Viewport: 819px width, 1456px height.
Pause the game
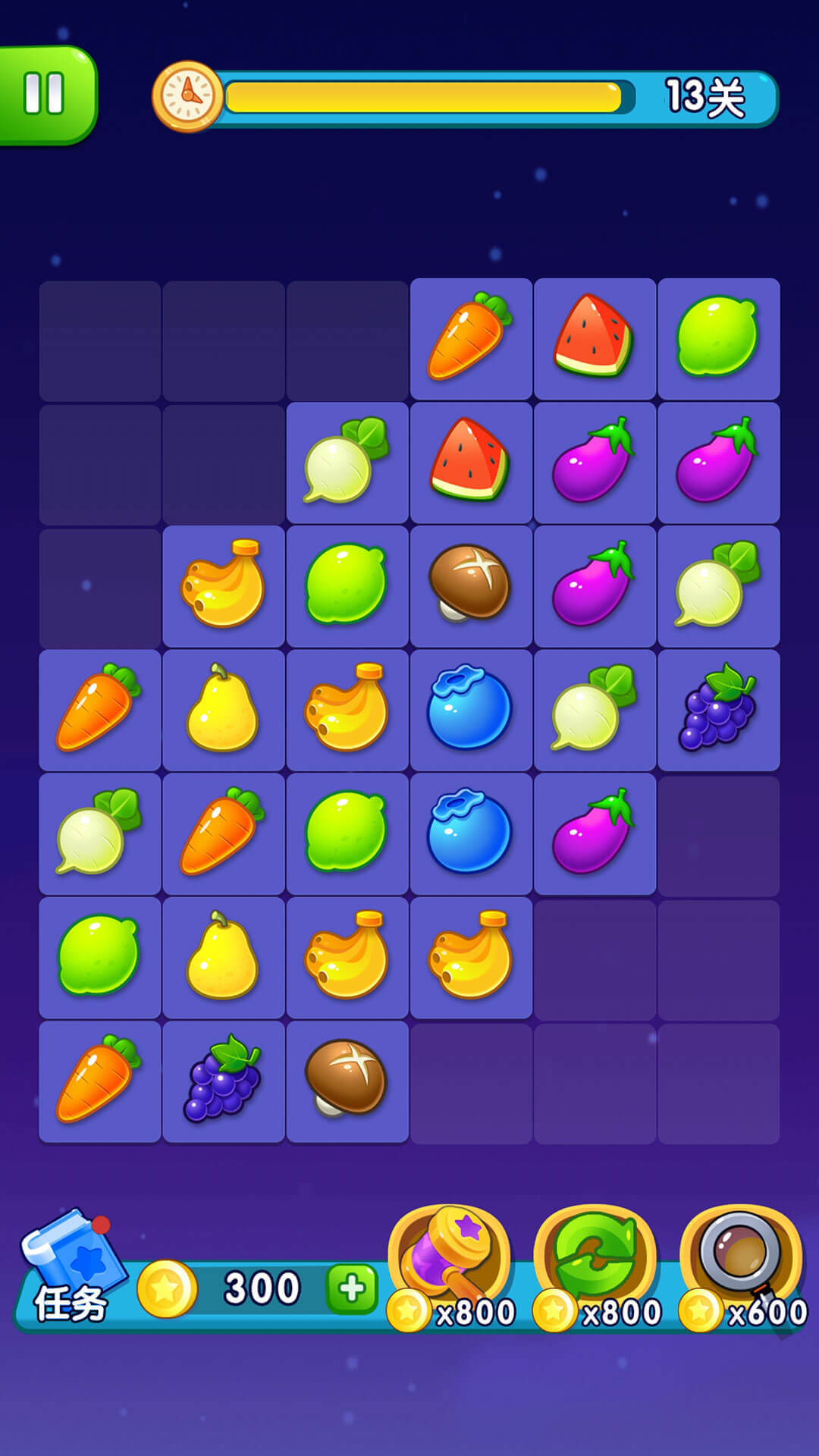[x=44, y=94]
